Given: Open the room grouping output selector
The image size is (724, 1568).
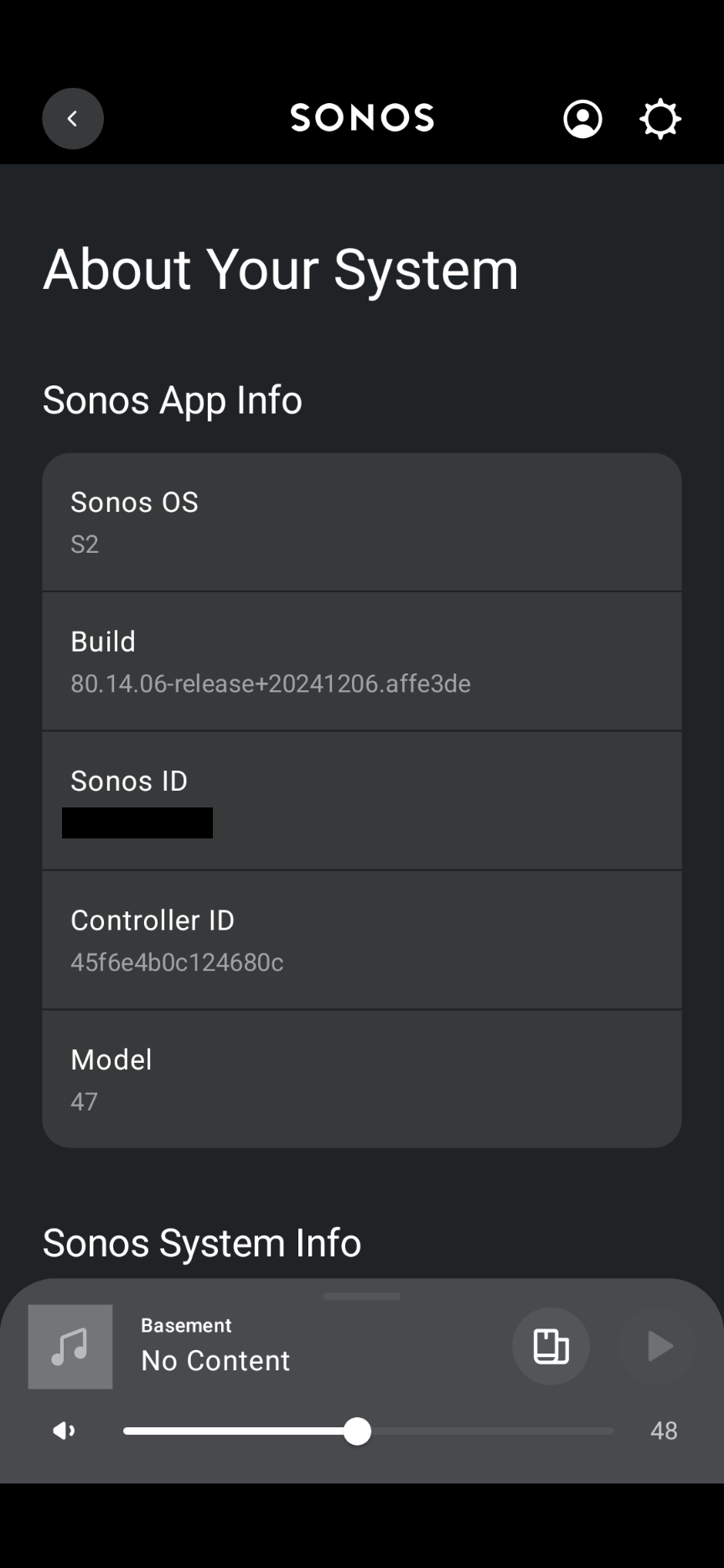Looking at the screenshot, I should [551, 1346].
